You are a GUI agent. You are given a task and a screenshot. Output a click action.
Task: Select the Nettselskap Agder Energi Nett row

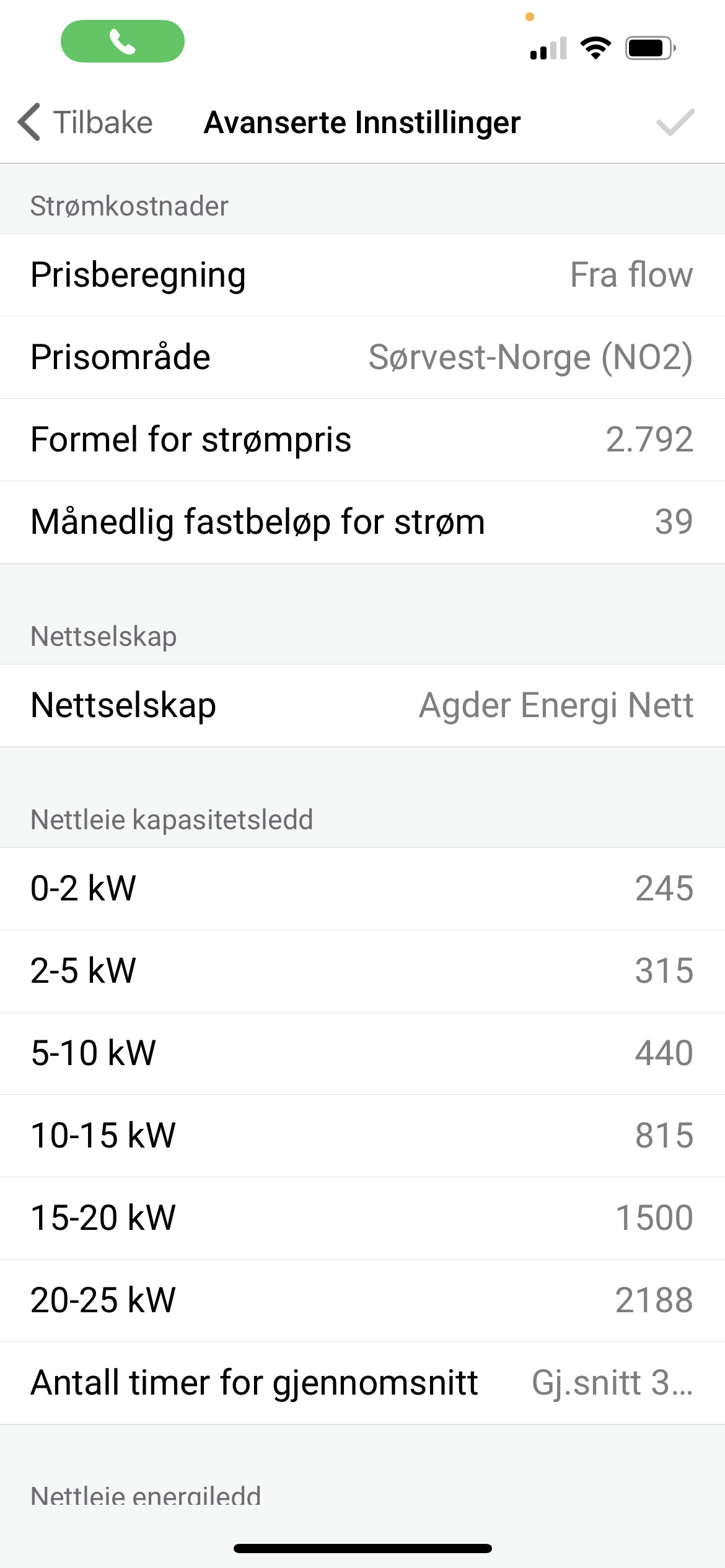(x=362, y=705)
